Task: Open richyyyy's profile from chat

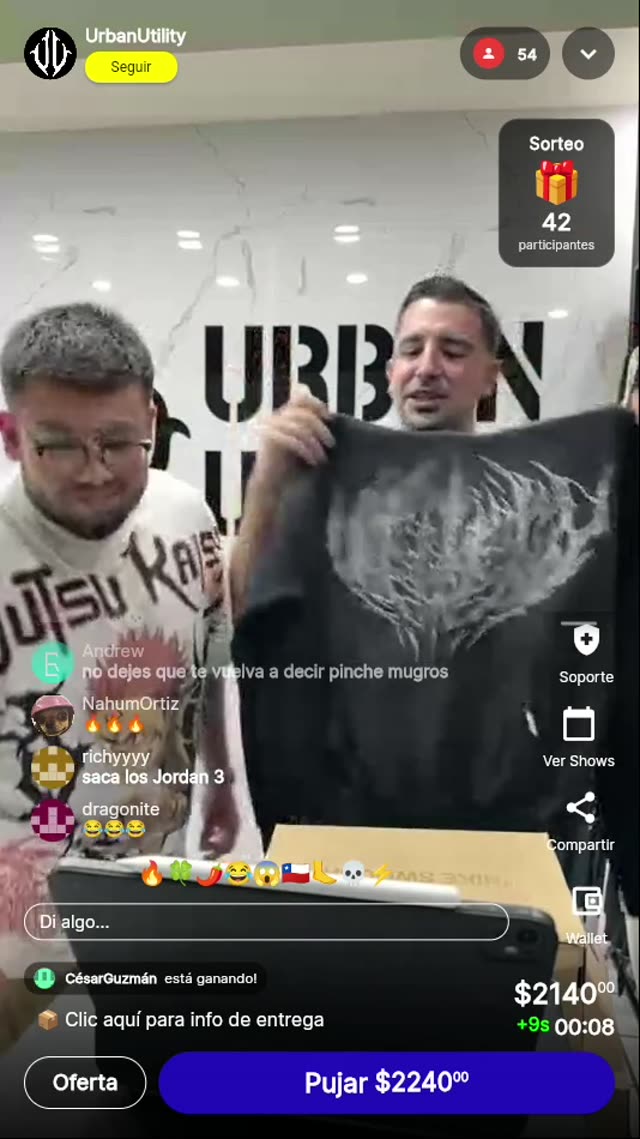Action: pos(52,767)
